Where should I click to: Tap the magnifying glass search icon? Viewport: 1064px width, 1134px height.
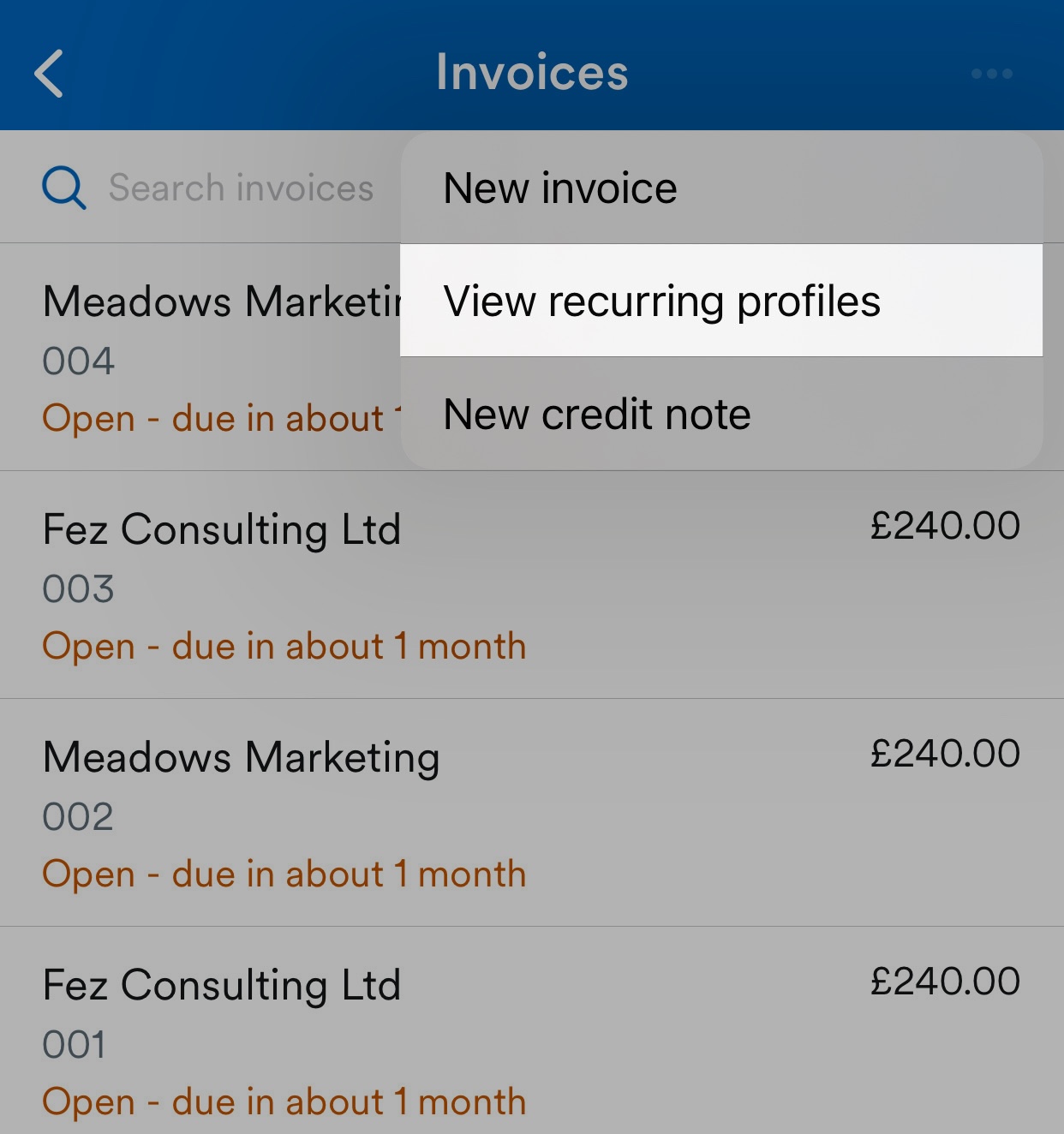64,188
